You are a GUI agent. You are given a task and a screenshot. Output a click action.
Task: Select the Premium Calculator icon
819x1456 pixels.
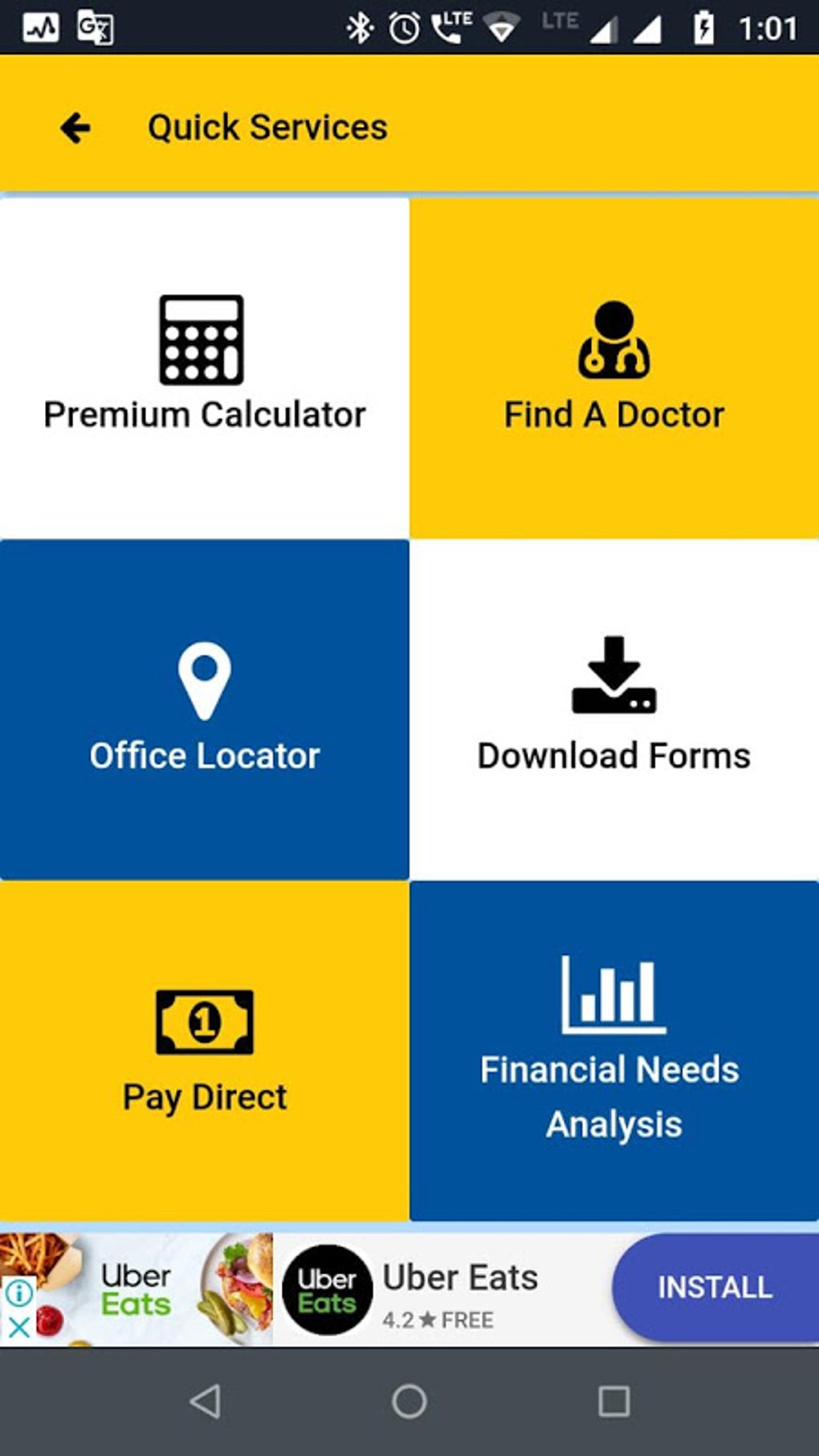pos(203,343)
